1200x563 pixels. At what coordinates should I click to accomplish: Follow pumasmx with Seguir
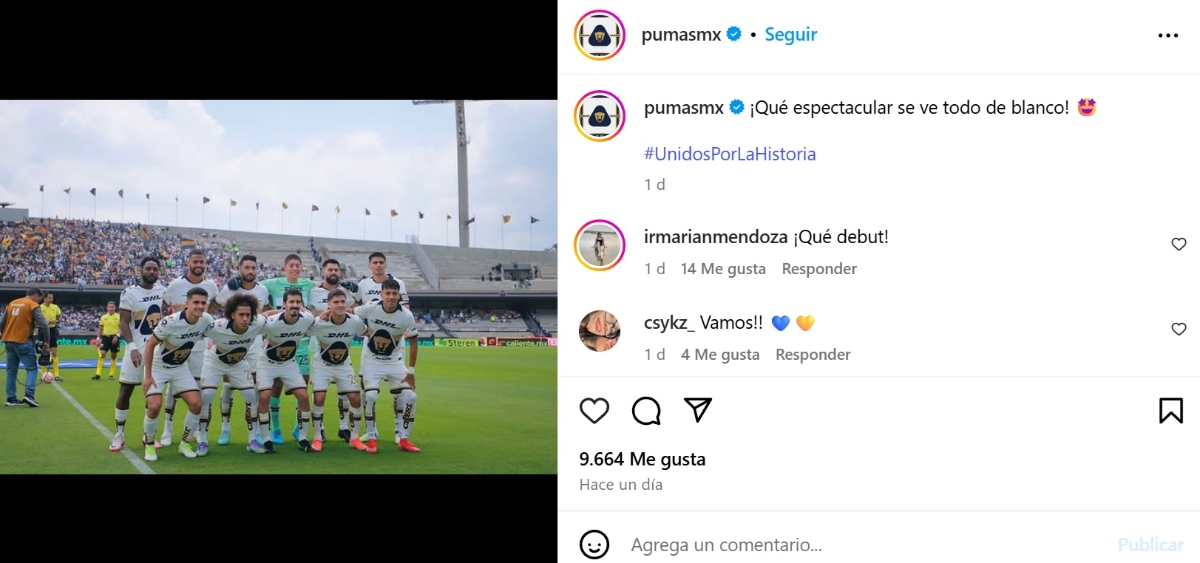790,34
